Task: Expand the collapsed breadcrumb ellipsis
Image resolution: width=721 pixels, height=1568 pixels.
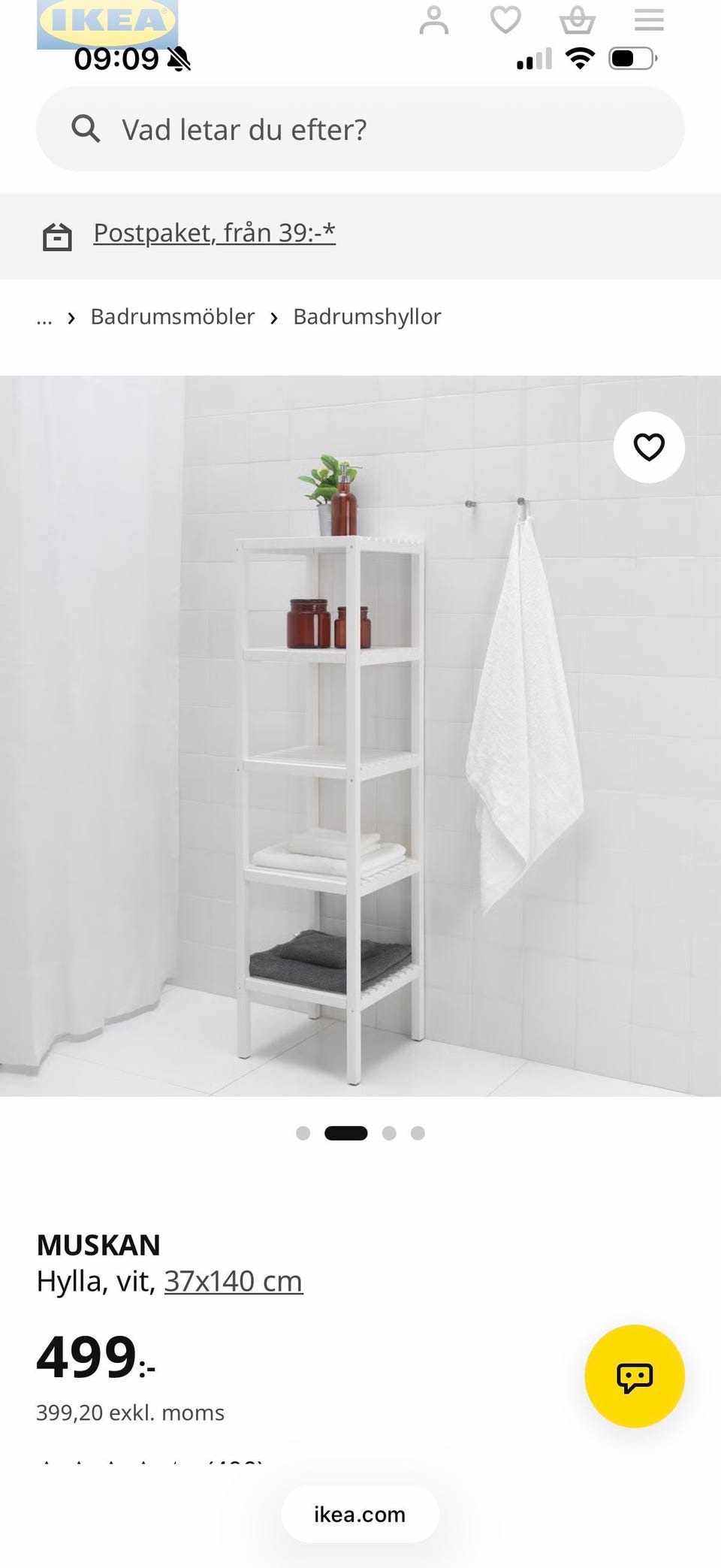Action: (x=44, y=318)
